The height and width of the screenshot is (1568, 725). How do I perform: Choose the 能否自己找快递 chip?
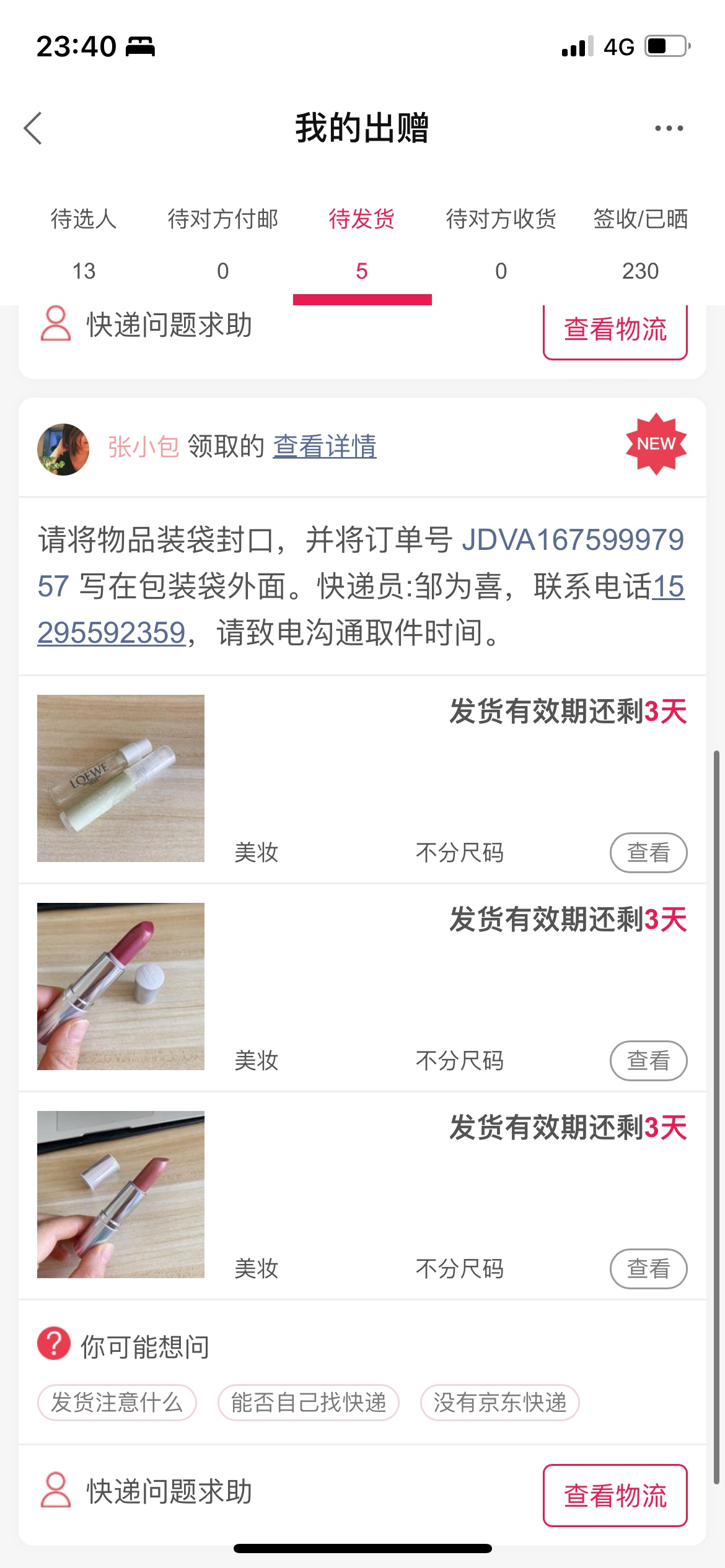coord(308,1403)
